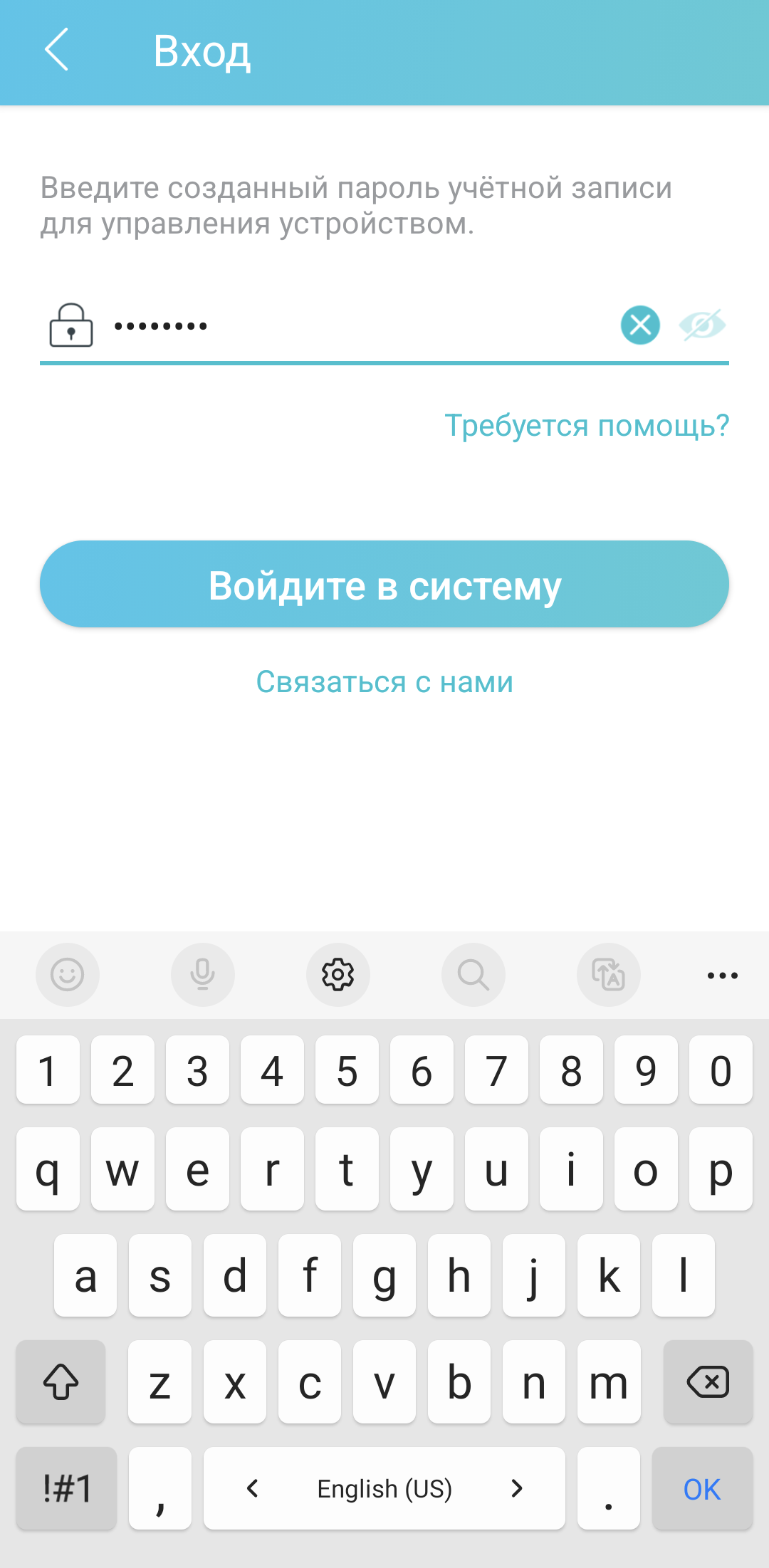Open keyboard's more options menu

coord(722,975)
